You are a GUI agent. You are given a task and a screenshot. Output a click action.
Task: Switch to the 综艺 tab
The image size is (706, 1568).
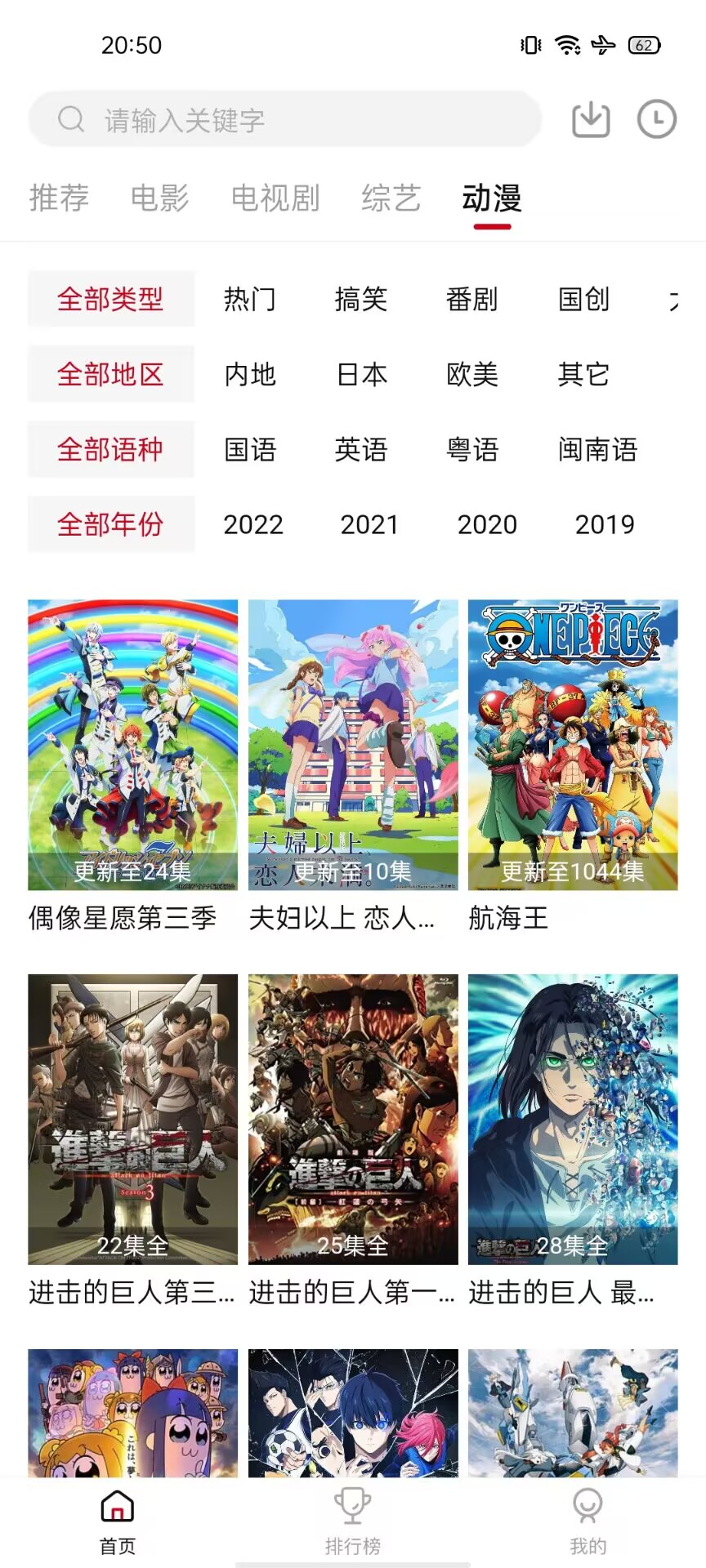[x=391, y=198]
